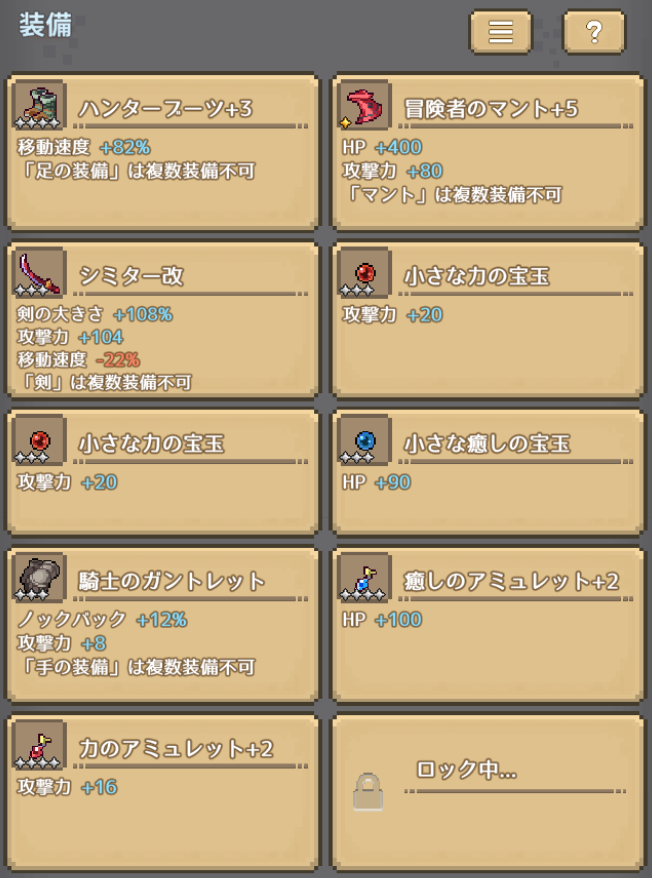Select the 力のアミュレット+2 card
Screen dimensions: 652x878
point(163,790)
